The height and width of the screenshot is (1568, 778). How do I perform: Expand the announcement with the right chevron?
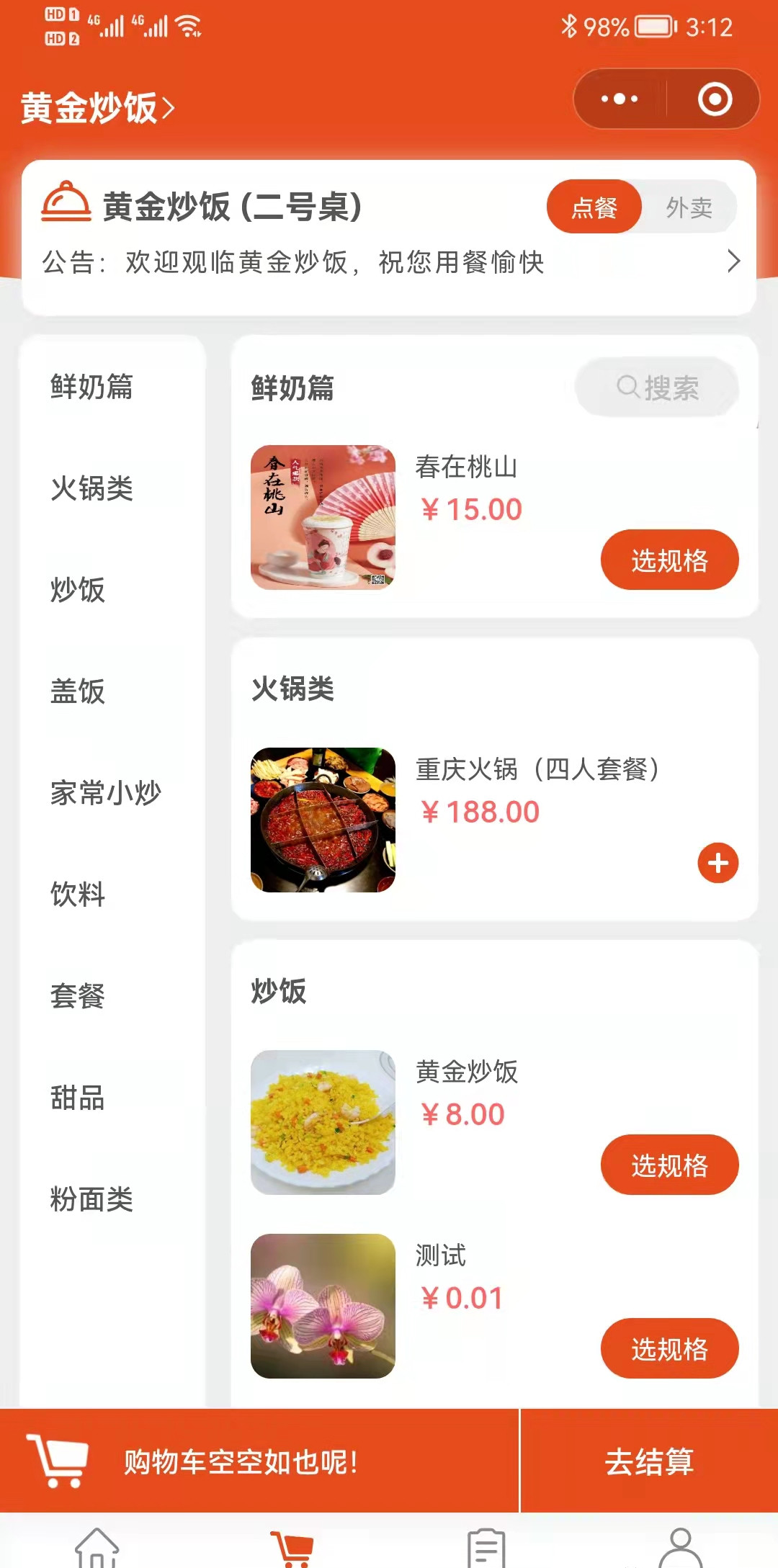(734, 262)
